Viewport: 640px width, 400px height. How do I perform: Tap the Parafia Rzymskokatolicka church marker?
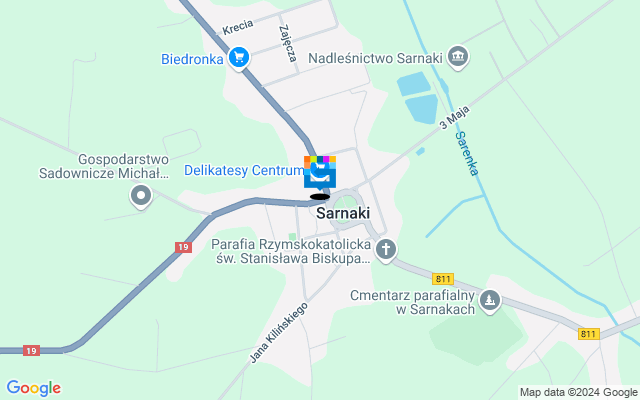(386, 249)
